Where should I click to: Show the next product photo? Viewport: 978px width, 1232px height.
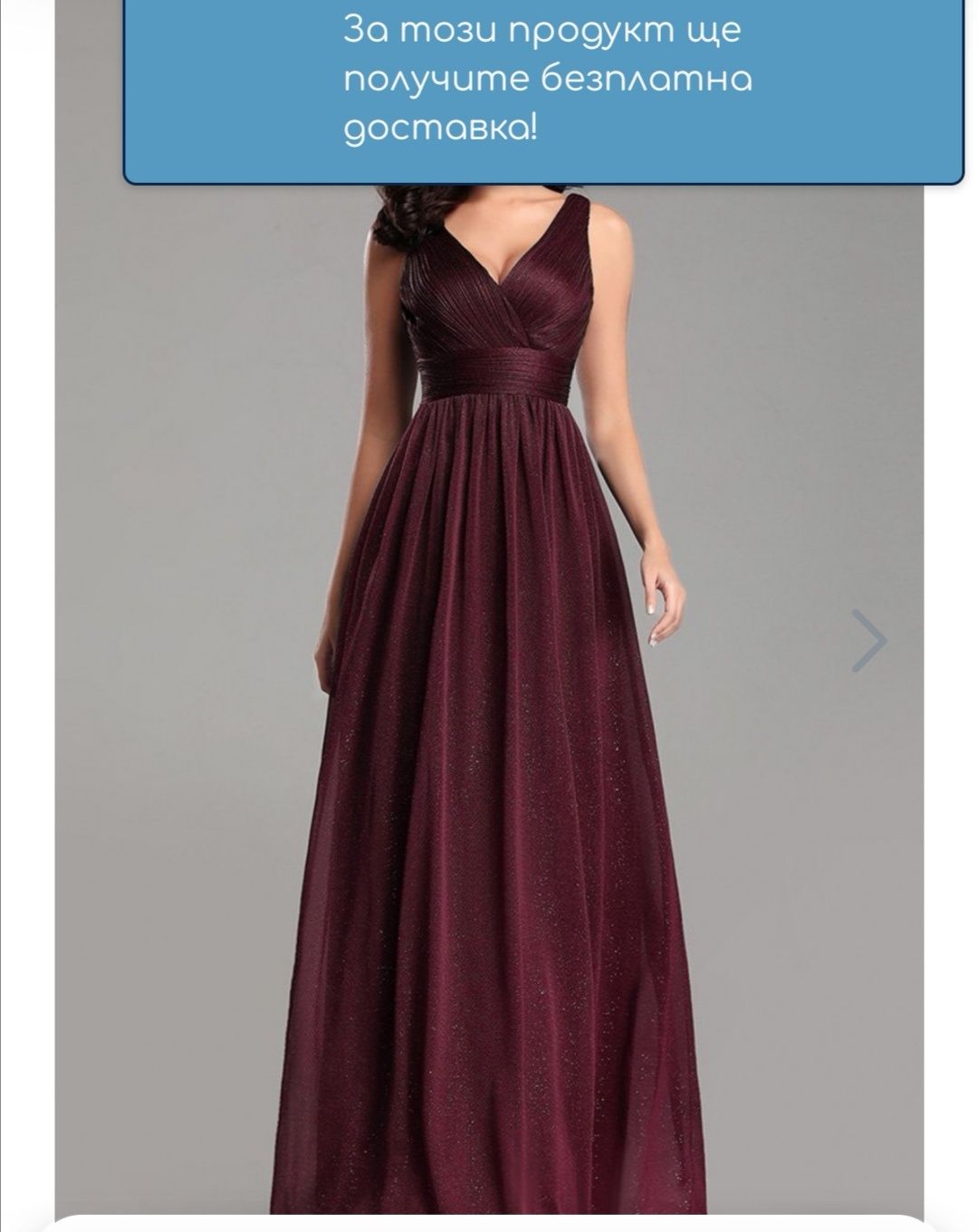[869, 641]
